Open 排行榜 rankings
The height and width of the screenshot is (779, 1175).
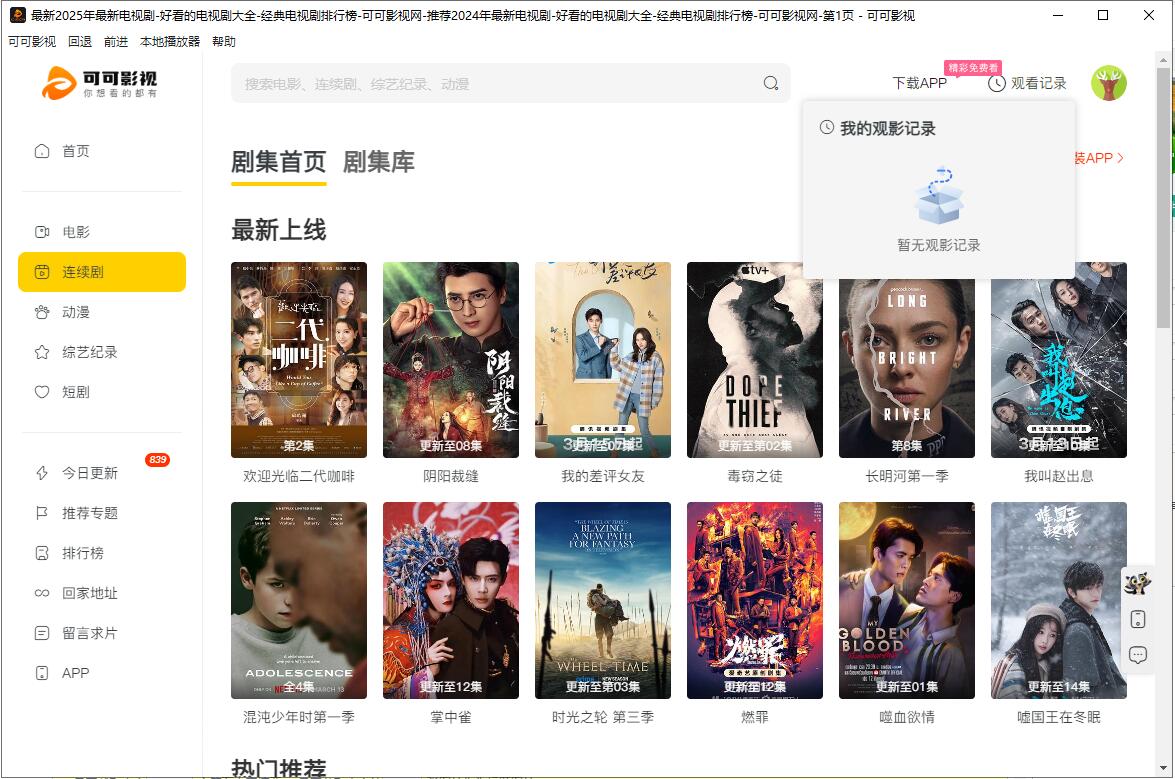pos(82,553)
